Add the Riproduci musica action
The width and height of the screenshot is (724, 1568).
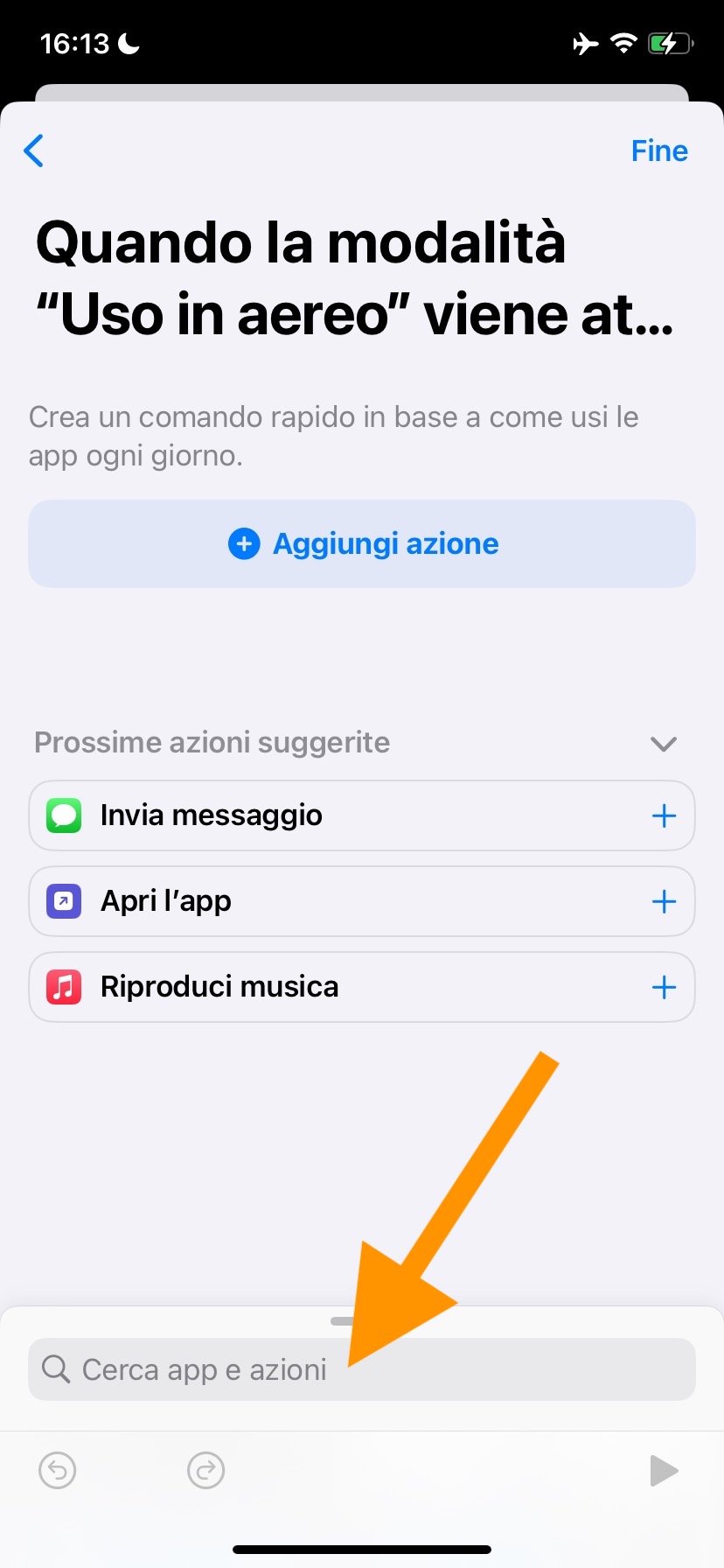coord(664,987)
